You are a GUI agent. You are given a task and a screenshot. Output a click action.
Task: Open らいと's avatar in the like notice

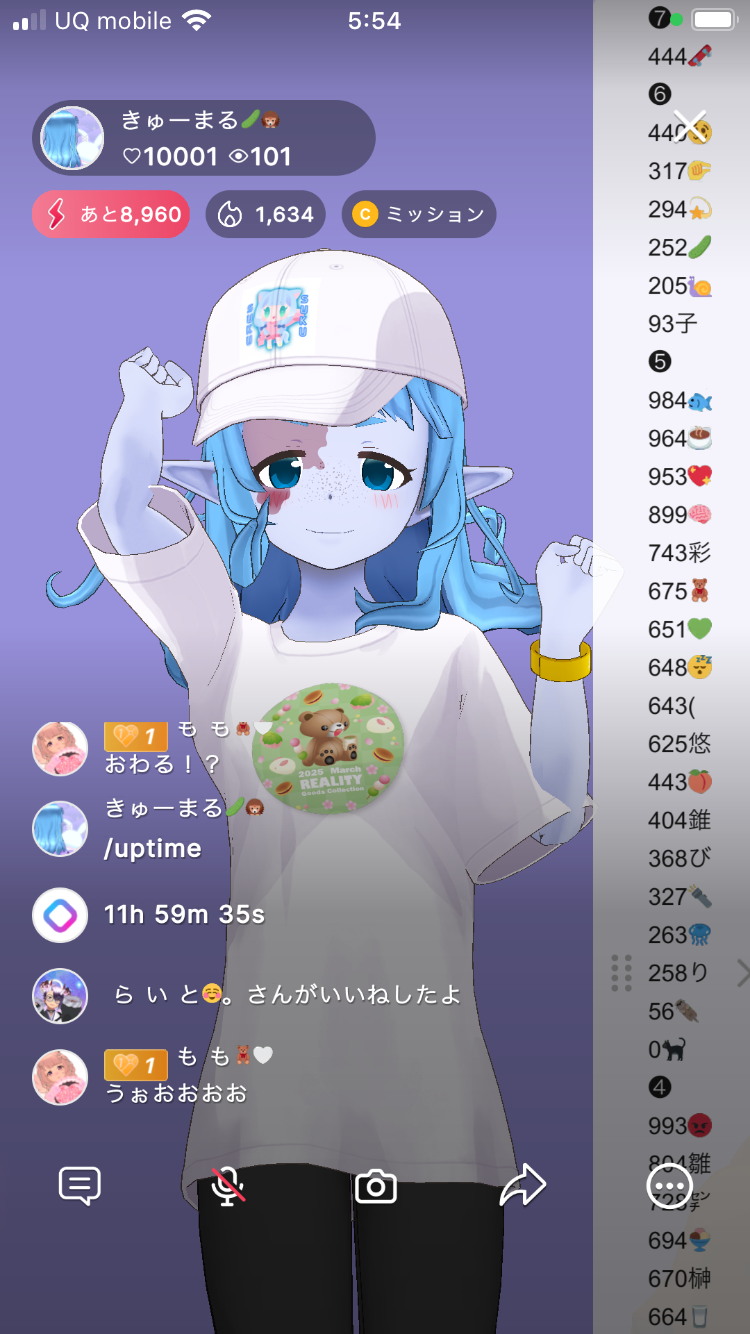[61, 995]
